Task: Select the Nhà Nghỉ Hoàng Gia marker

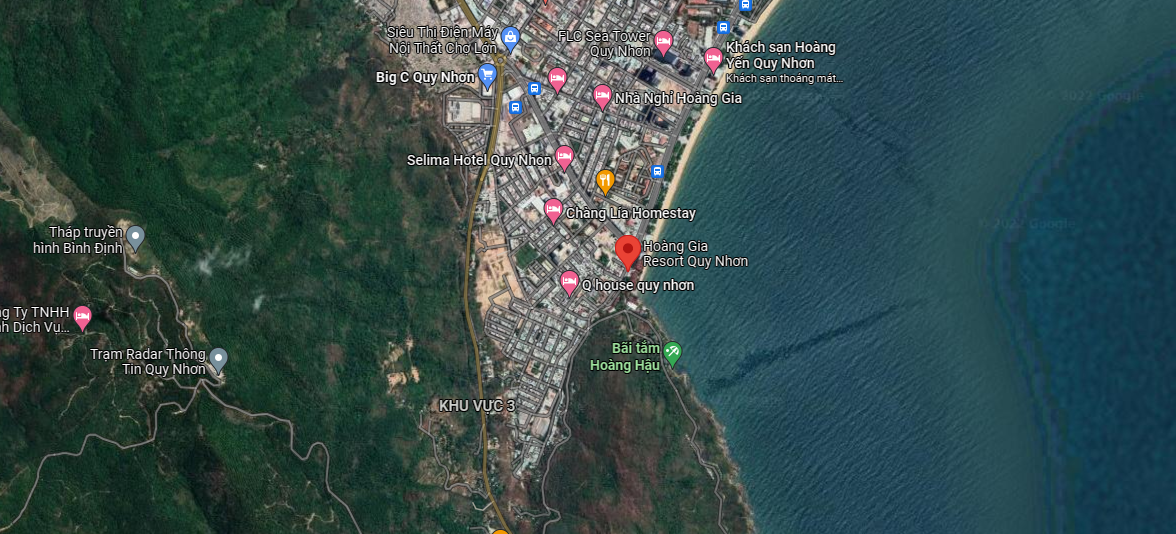Action: 602,96
